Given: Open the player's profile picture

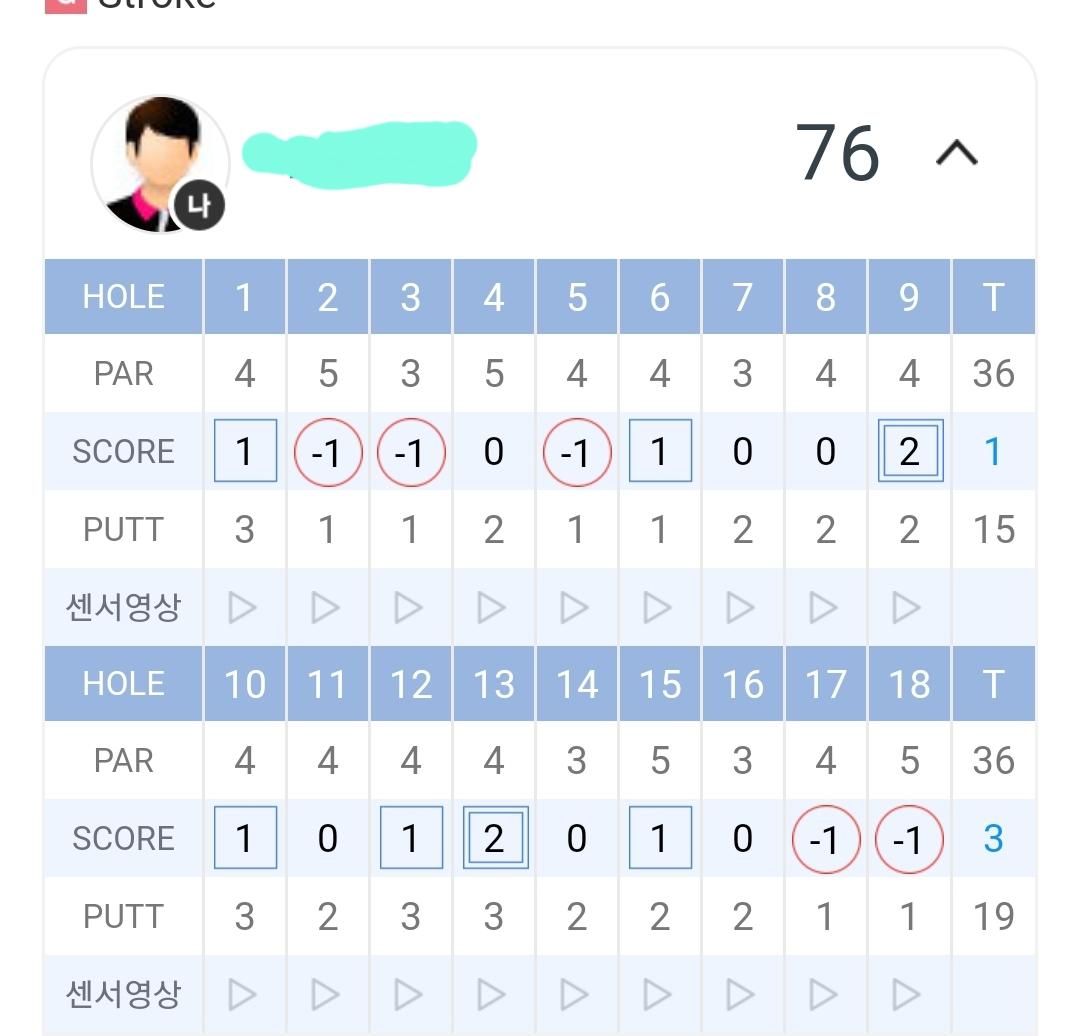Looking at the screenshot, I should click(x=160, y=165).
